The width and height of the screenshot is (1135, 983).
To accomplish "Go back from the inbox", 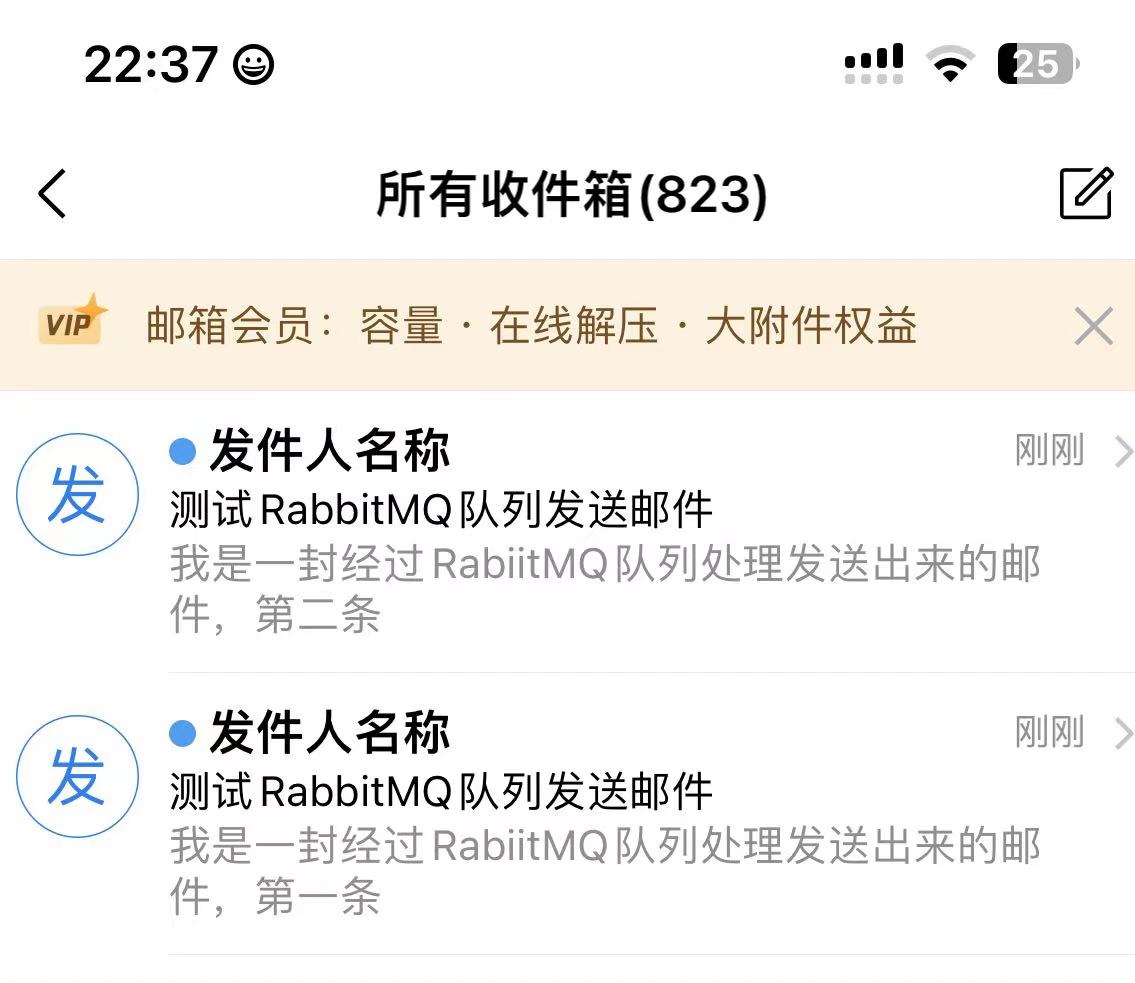I will pos(52,193).
